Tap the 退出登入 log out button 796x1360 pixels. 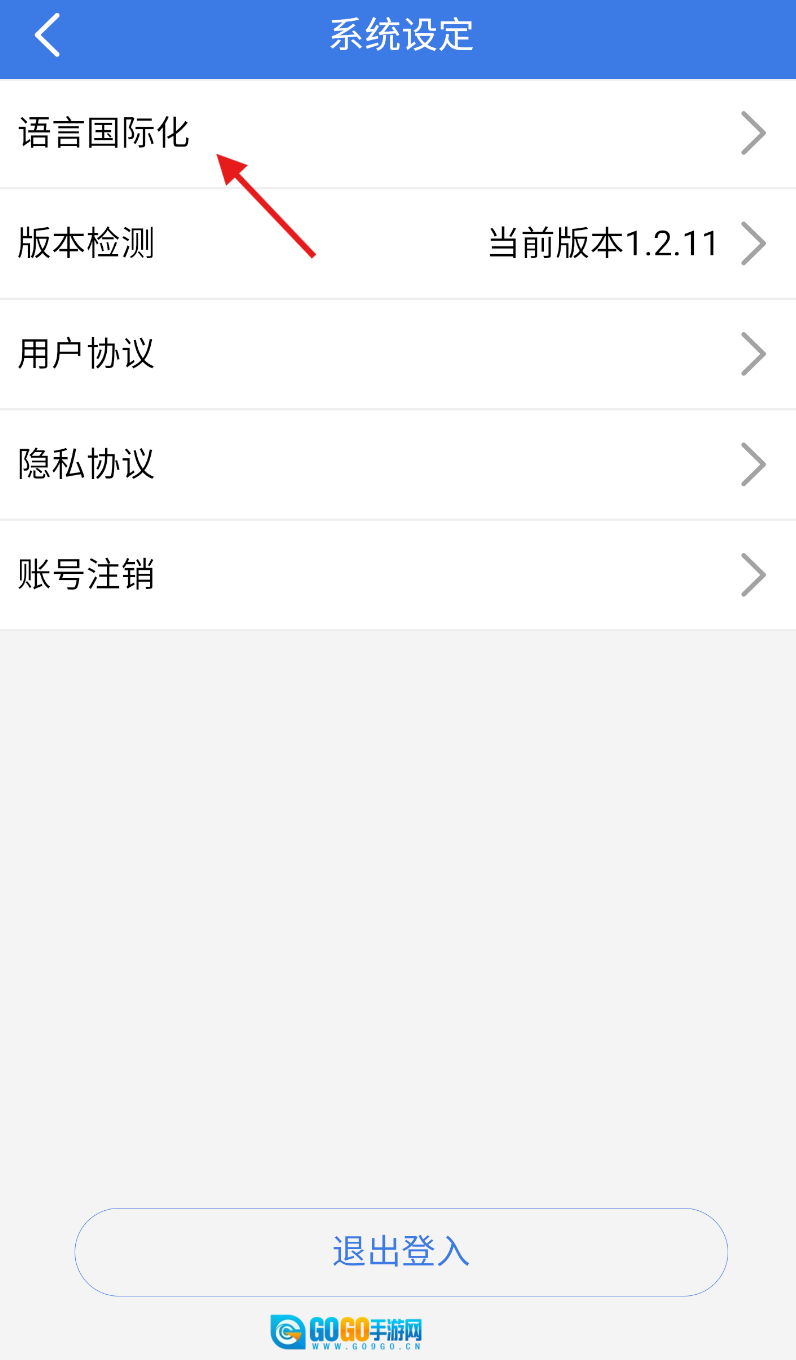(x=400, y=1251)
